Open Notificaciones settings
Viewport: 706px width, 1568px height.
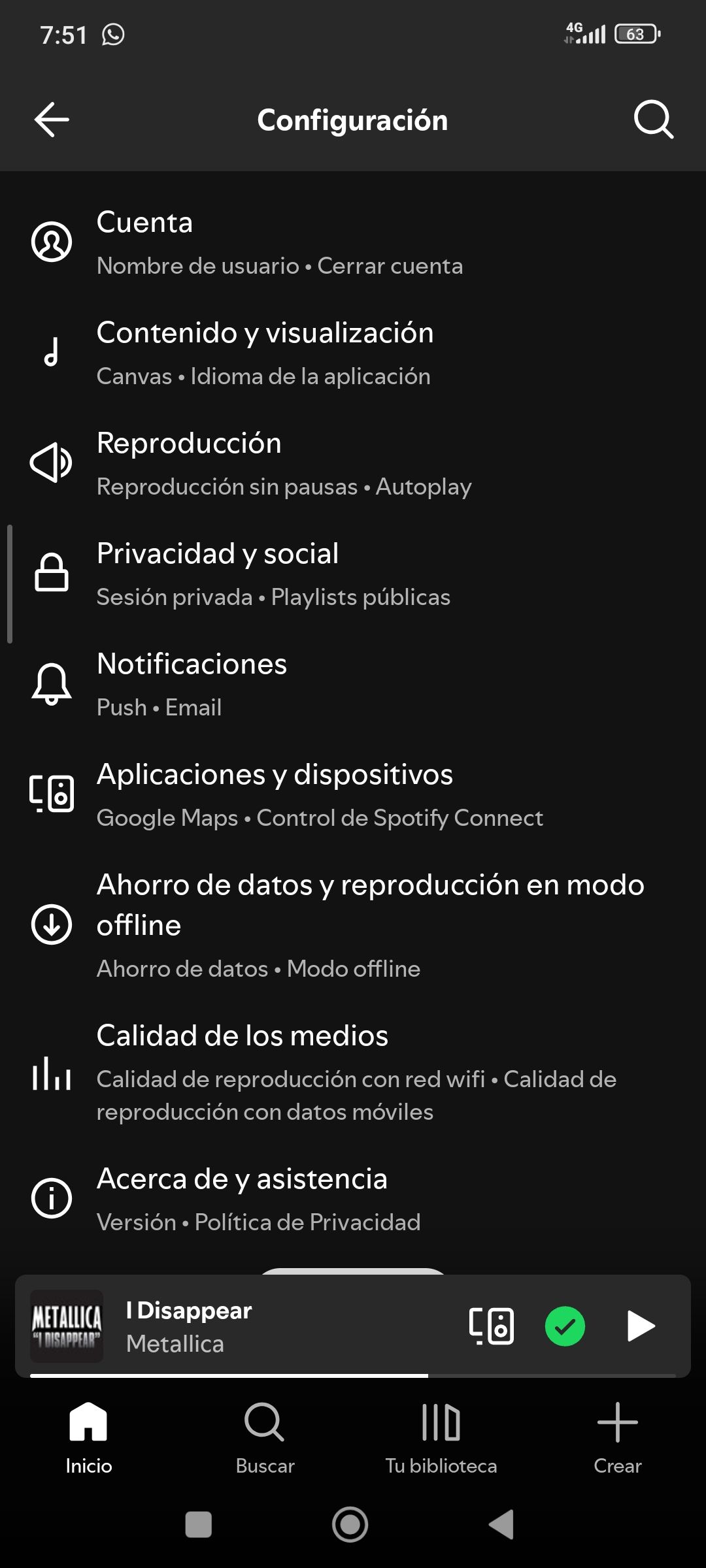point(192,685)
